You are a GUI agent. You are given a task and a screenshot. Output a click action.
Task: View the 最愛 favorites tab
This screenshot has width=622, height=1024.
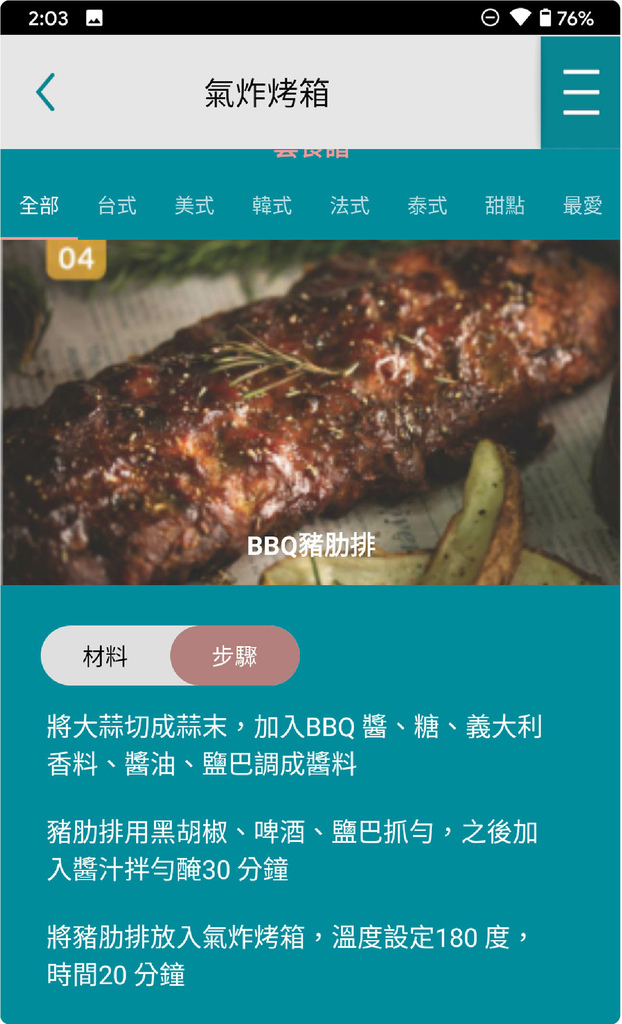pyautogui.click(x=582, y=206)
